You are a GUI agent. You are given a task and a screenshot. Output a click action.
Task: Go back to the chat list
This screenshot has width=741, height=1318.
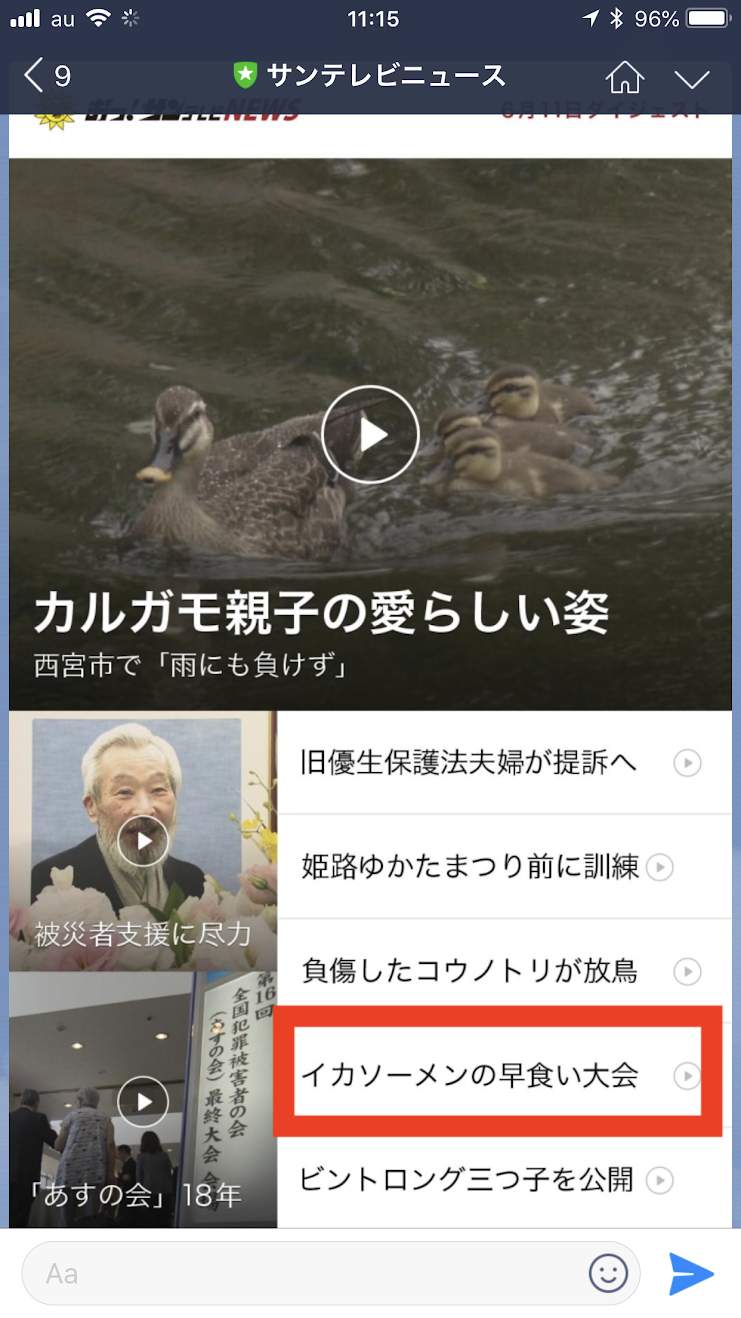(x=47, y=76)
